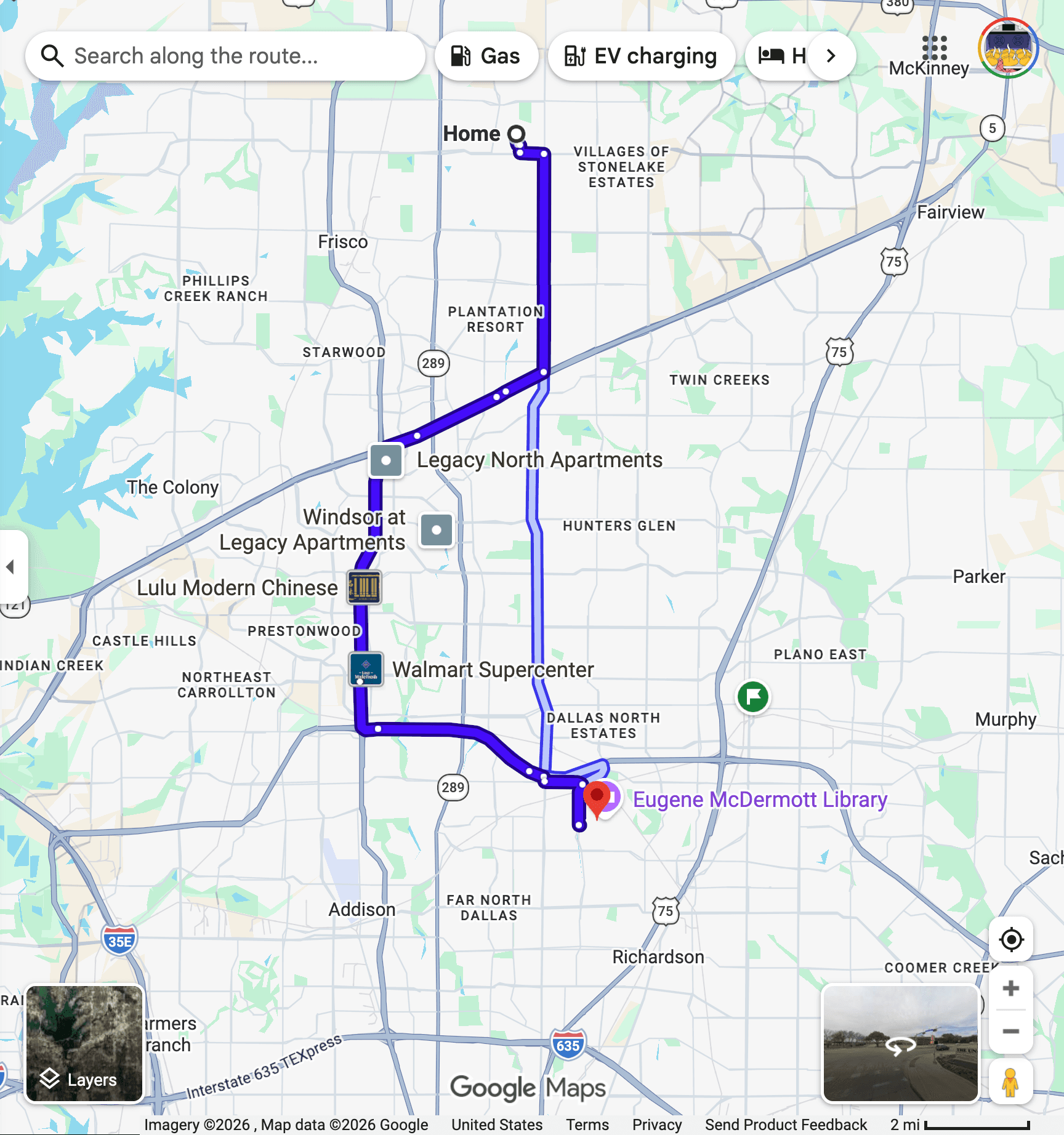Open the Legacy North Apartments marker

click(386, 460)
